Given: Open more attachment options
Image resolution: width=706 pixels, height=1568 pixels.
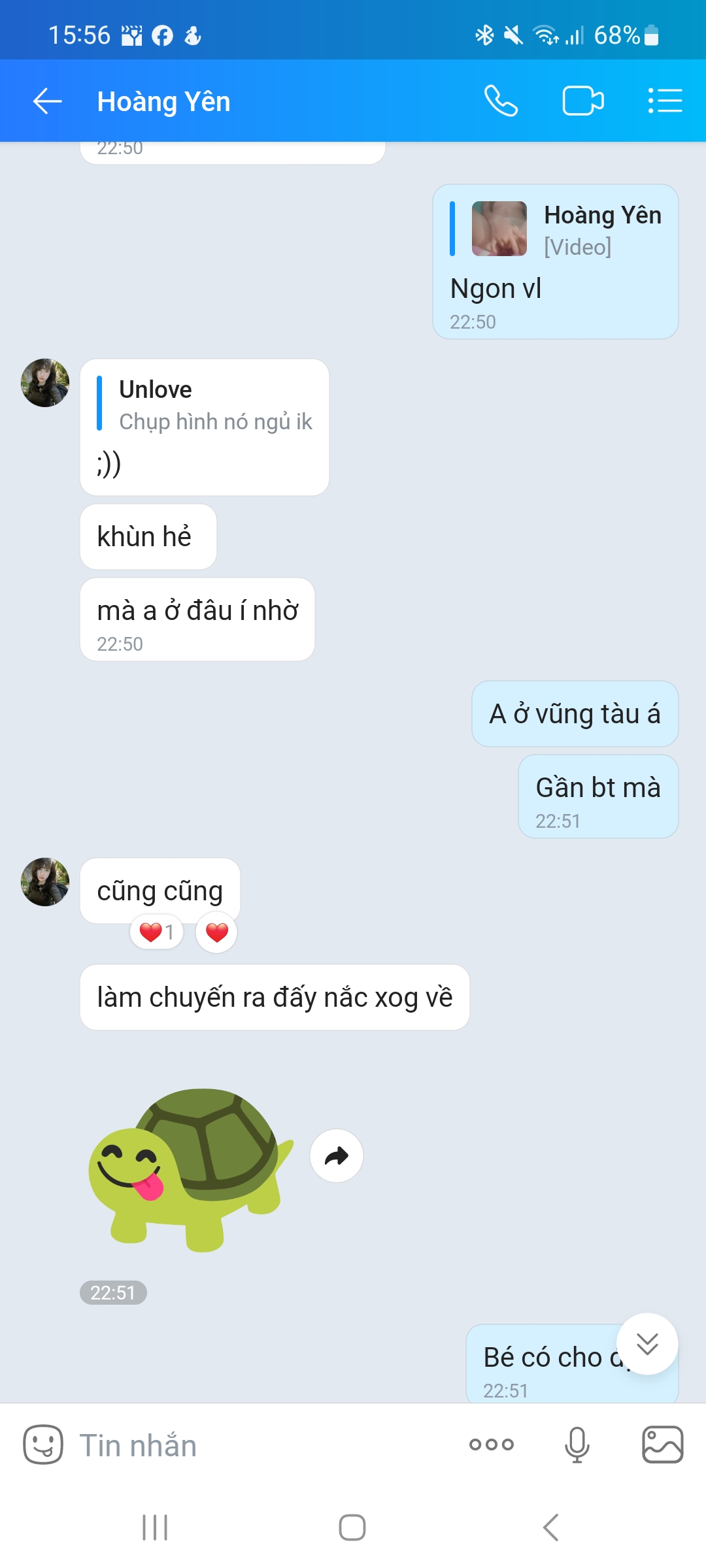Looking at the screenshot, I should point(492,1445).
